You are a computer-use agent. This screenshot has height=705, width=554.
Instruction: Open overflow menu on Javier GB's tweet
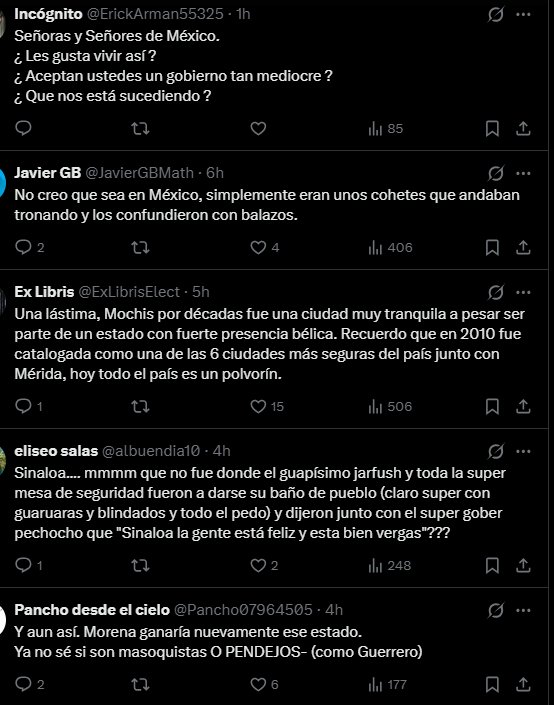click(523, 174)
